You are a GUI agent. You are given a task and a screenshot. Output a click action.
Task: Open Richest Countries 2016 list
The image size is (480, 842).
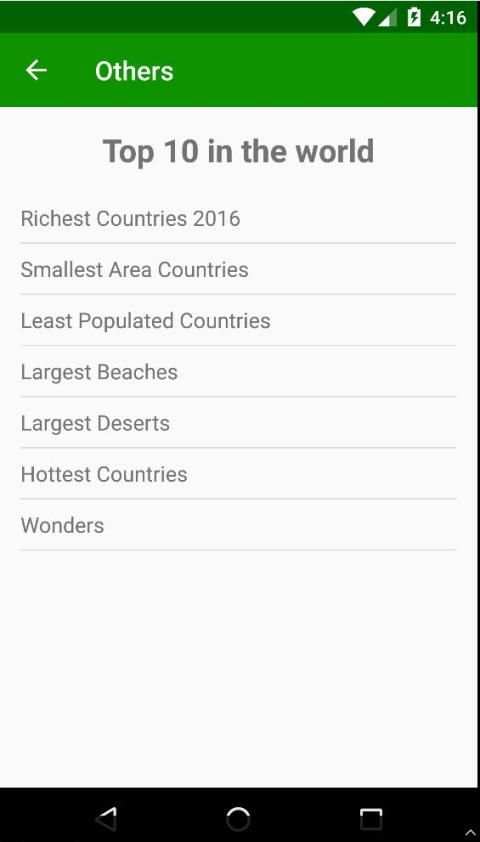238,219
